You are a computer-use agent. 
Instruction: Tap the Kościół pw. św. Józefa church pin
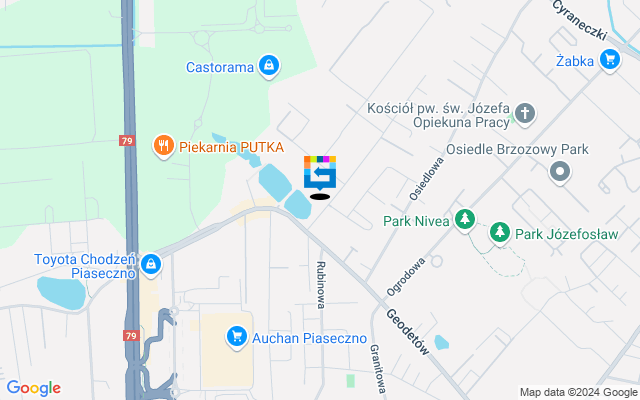coord(527,115)
